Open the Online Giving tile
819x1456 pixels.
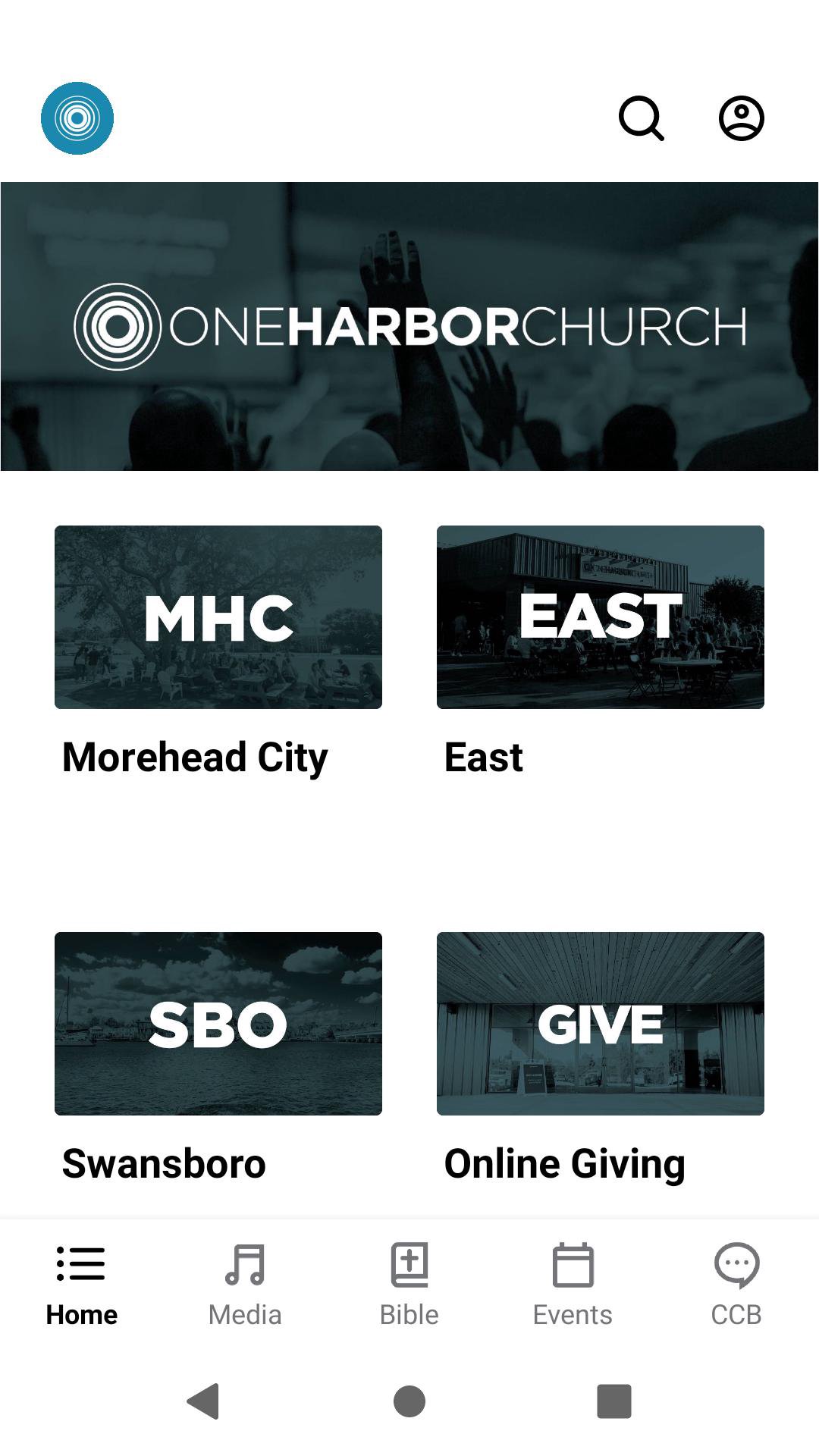[x=600, y=1024]
